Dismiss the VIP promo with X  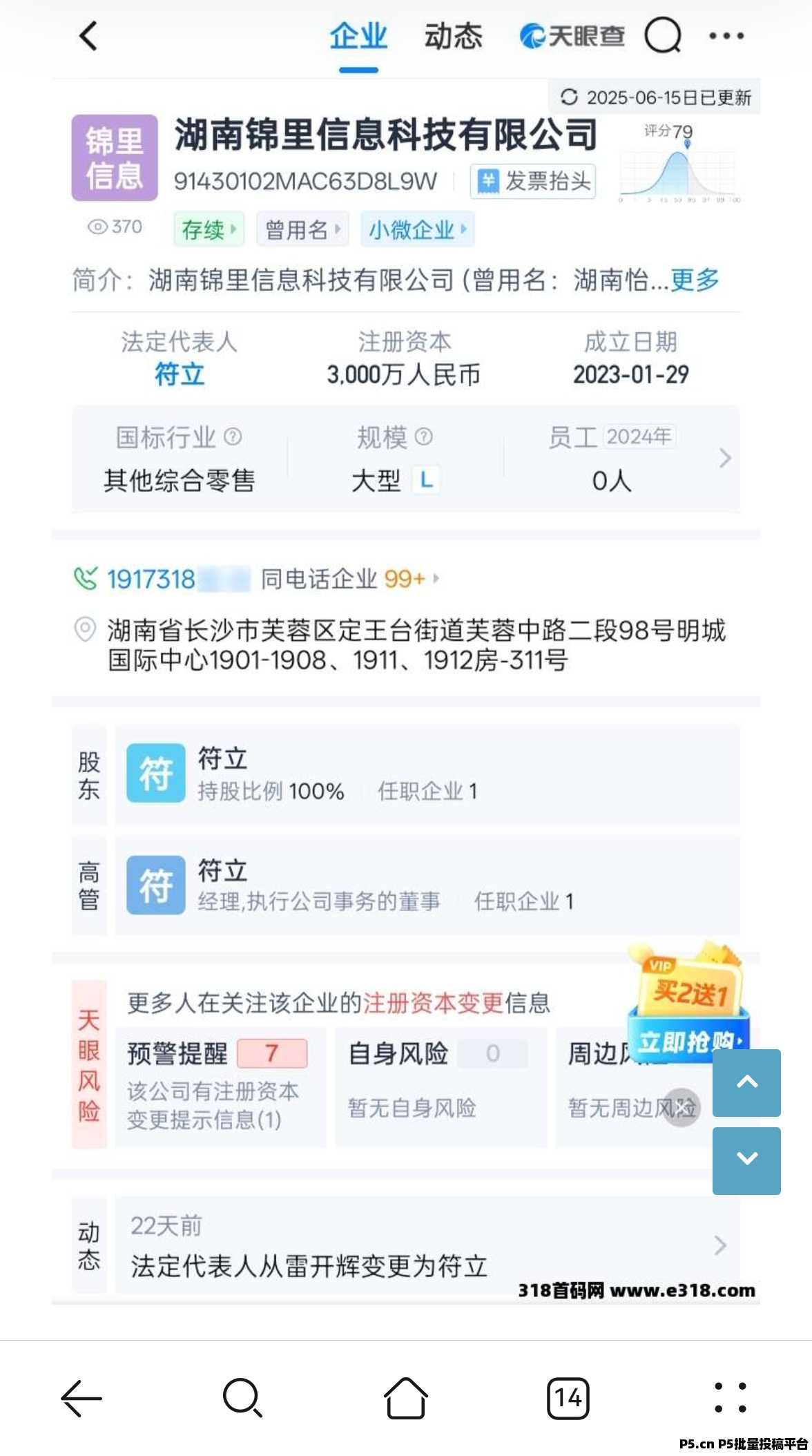point(682,1107)
